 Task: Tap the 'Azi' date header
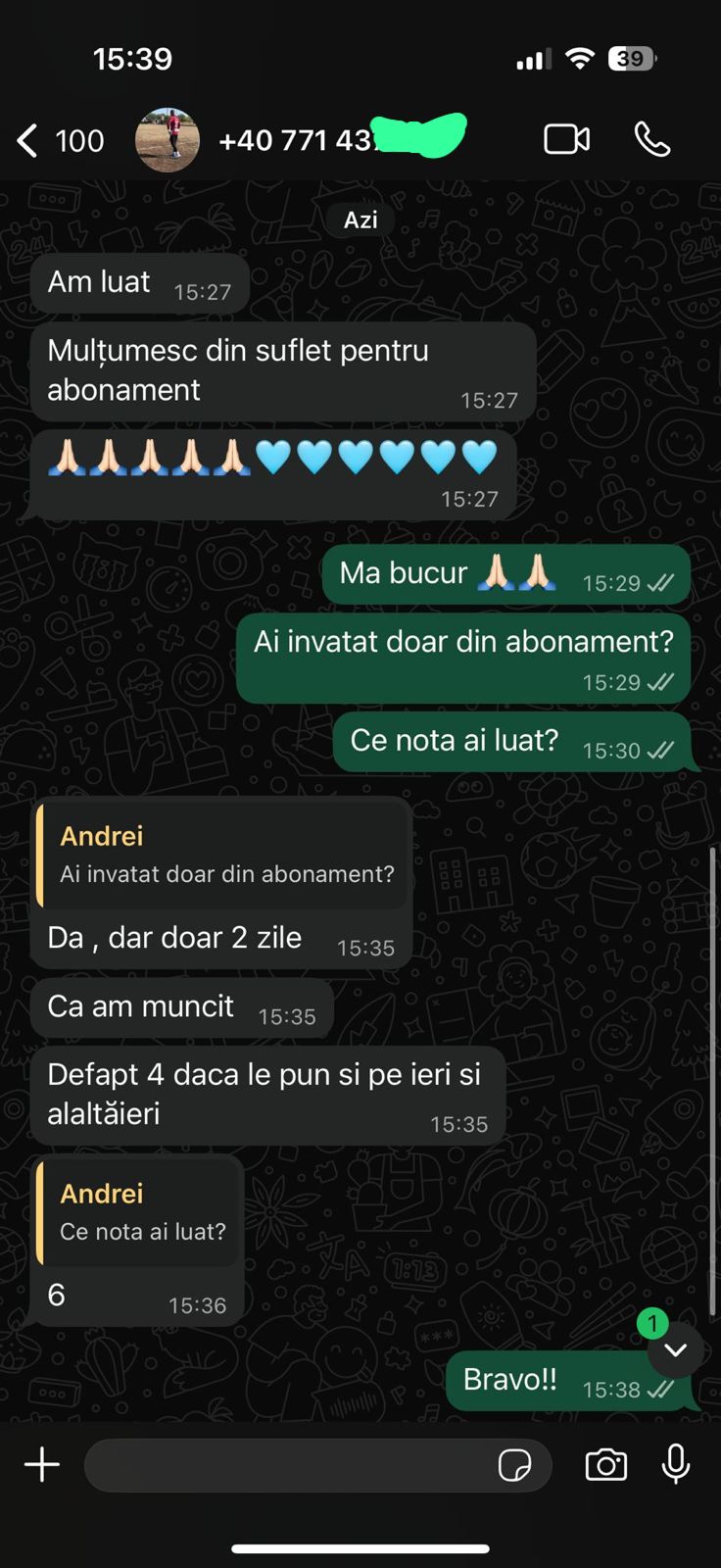(360, 220)
